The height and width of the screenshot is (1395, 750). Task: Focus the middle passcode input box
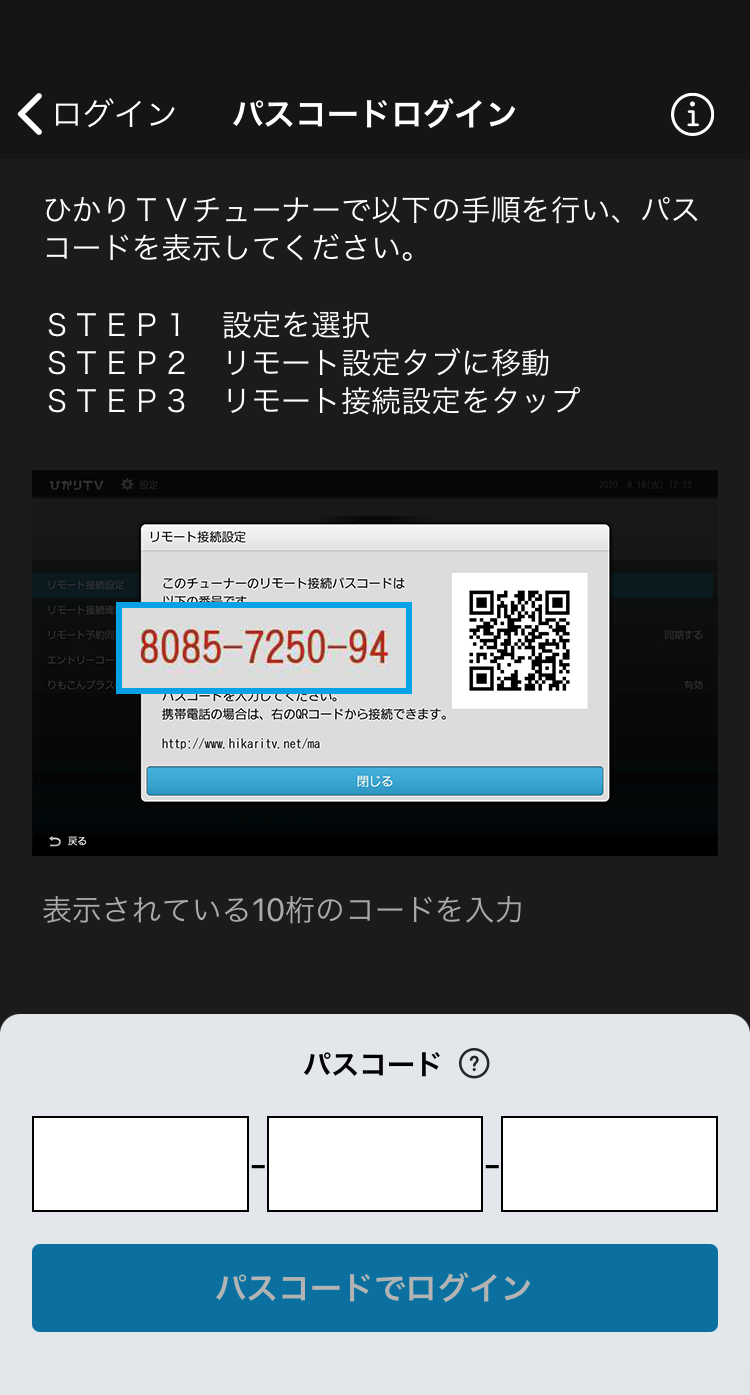pyautogui.click(x=375, y=1164)
